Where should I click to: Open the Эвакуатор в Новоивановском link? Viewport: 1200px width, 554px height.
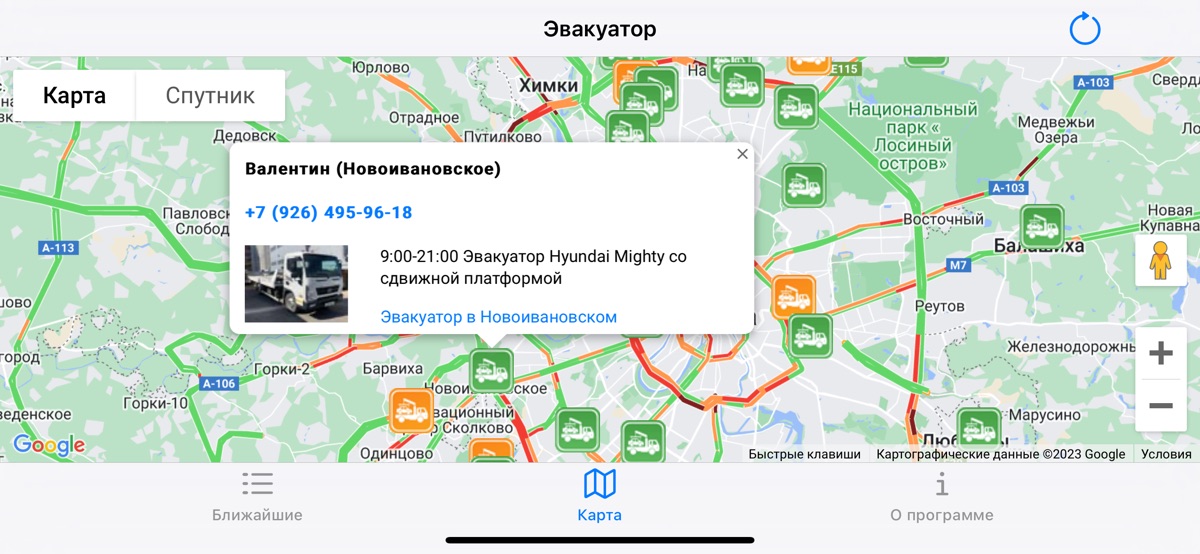(498, 317)
